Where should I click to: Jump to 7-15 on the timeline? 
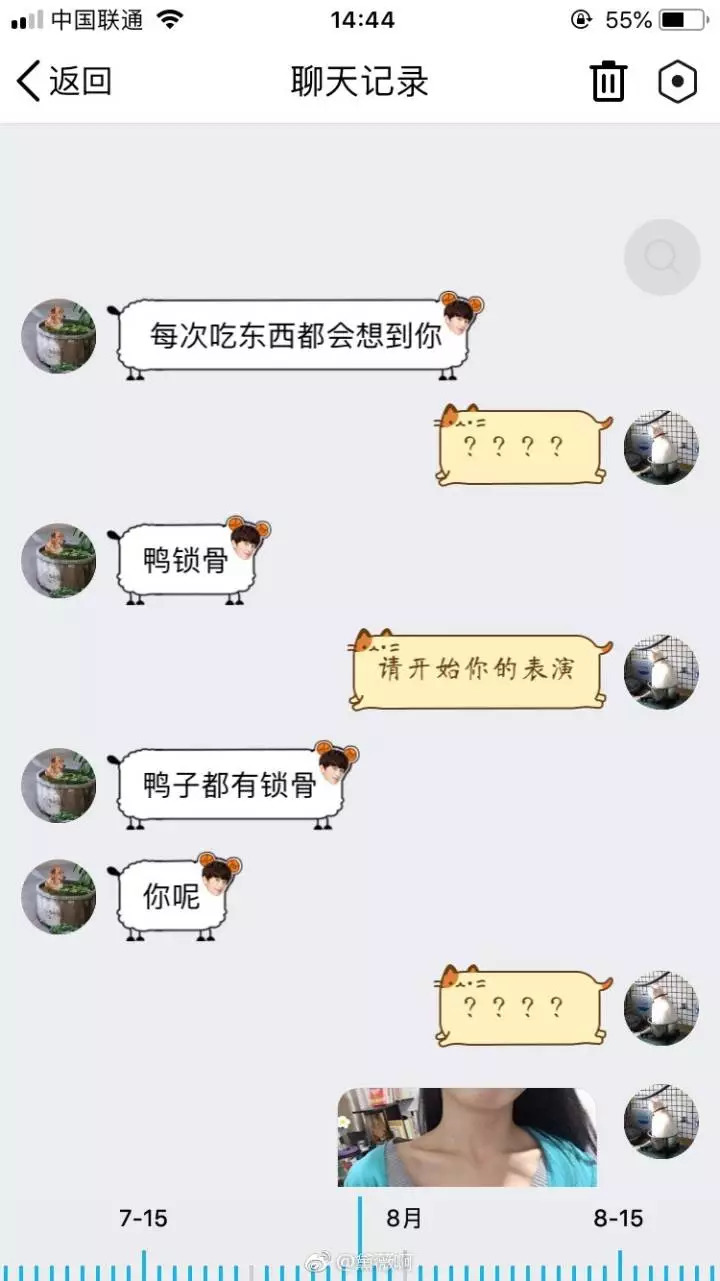pyautogui.click(x=143, y=1218)
